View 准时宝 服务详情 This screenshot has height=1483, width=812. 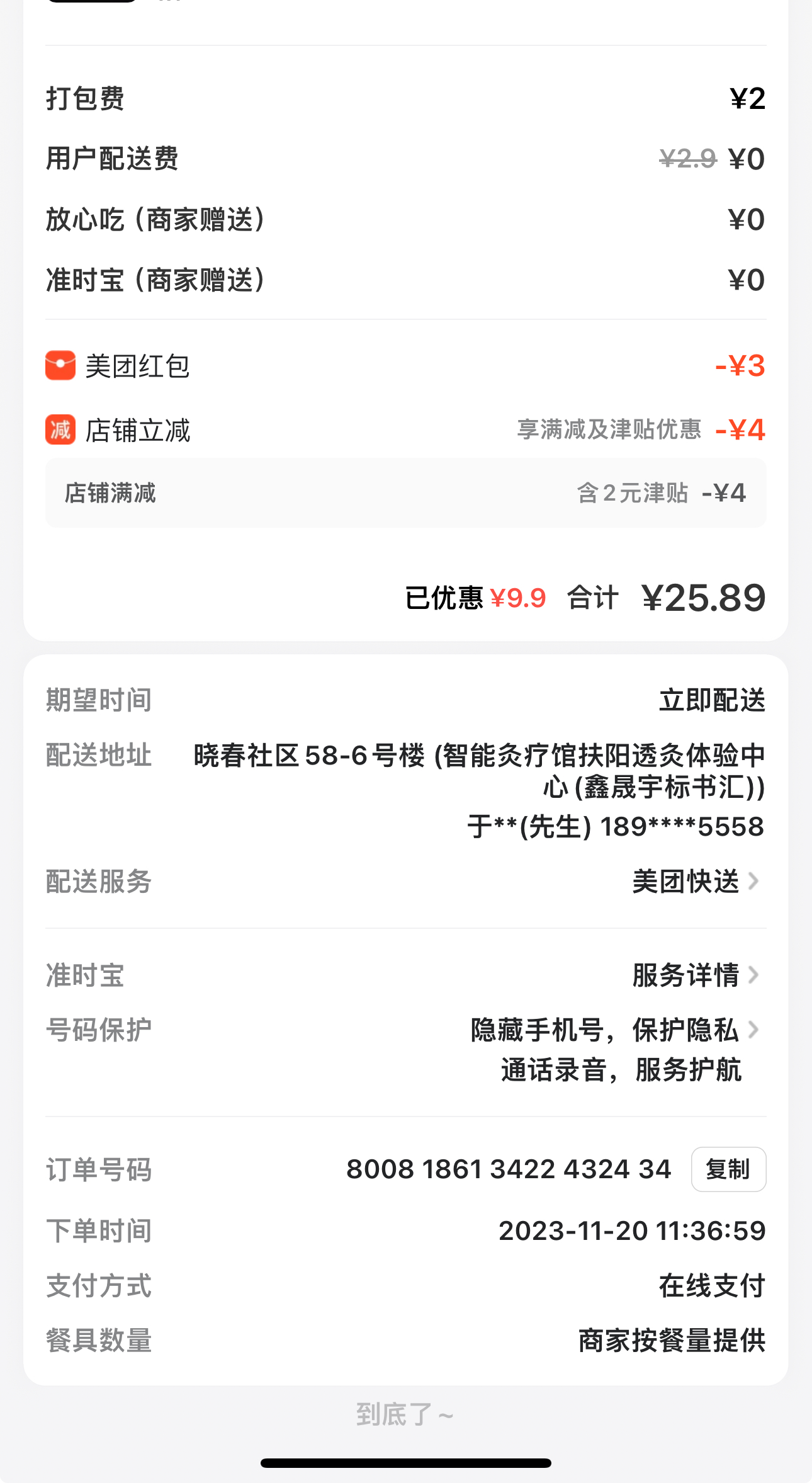click(x=695, y=975)
